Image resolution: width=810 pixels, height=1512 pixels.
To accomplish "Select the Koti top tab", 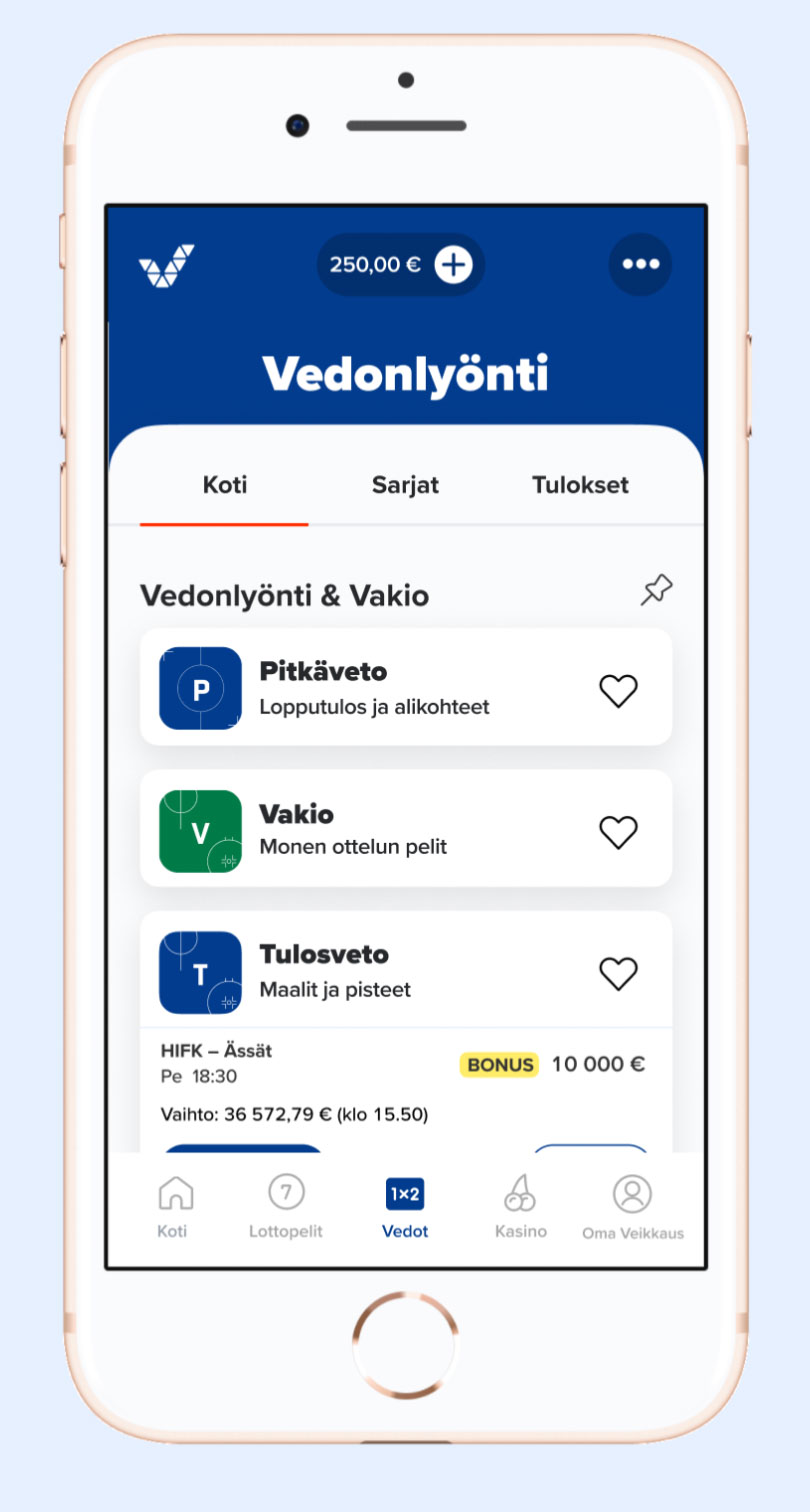I will point(225,486).
